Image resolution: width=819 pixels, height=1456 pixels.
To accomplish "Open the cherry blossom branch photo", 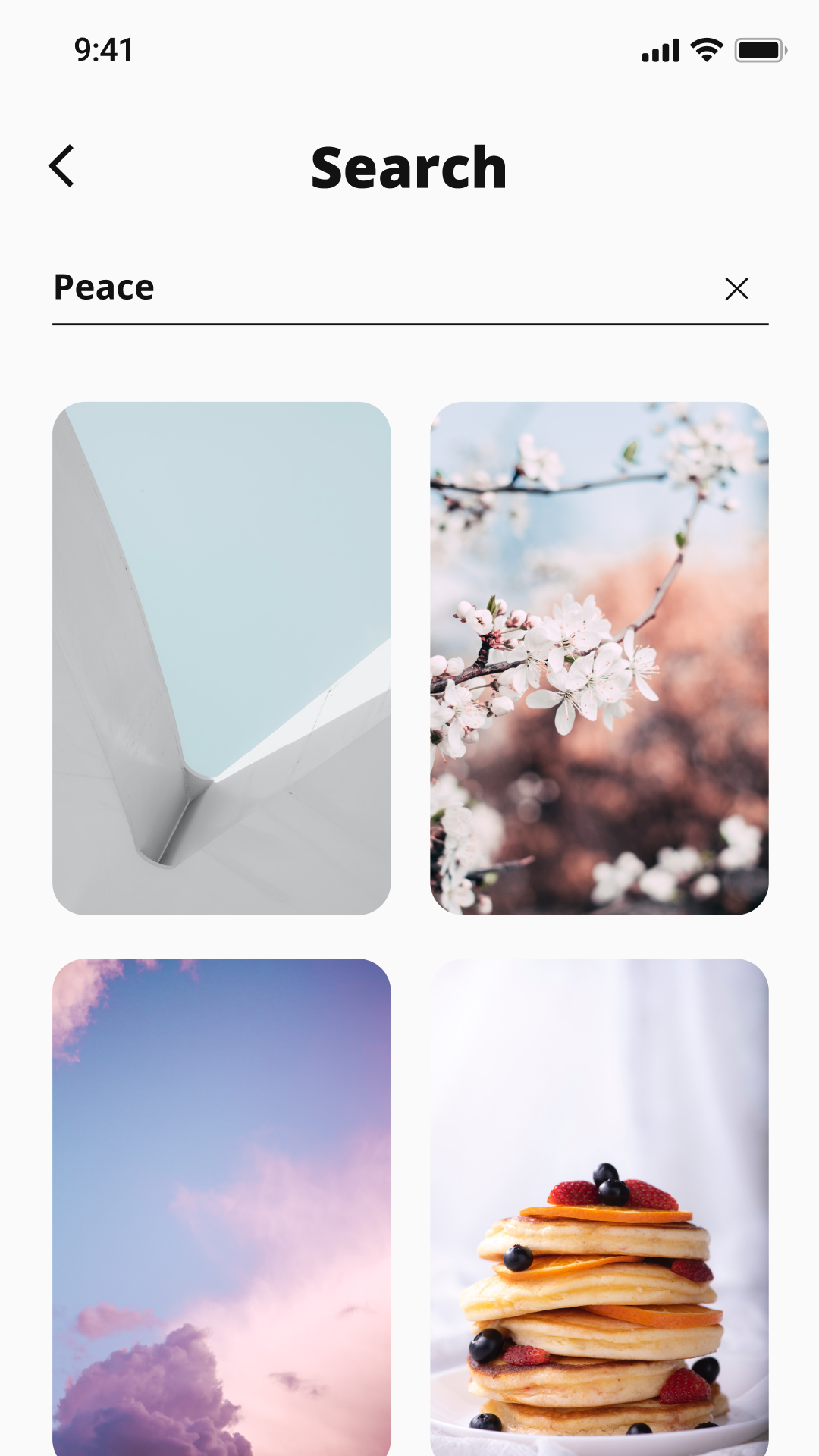I will 599,658.
